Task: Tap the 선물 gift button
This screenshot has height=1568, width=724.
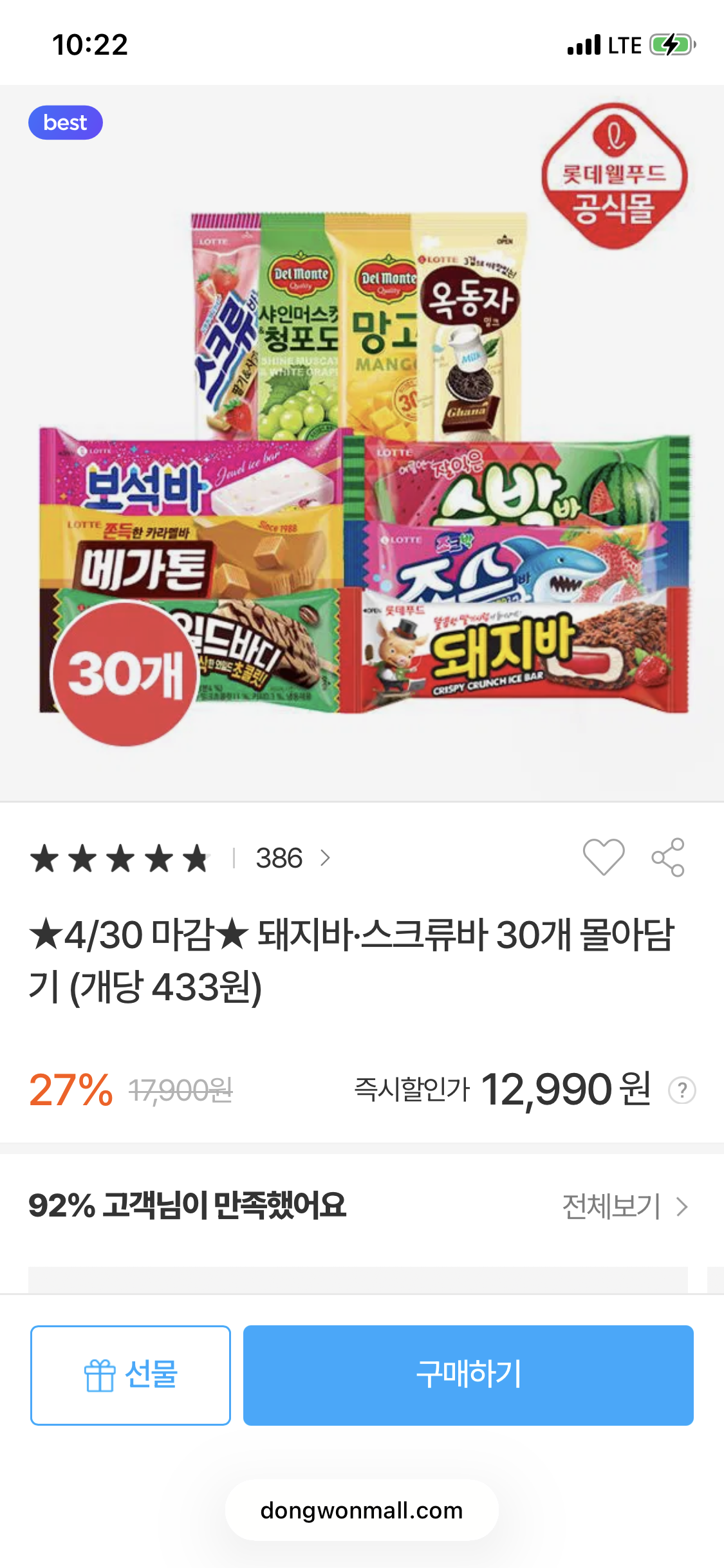Action: (131, 1377)
